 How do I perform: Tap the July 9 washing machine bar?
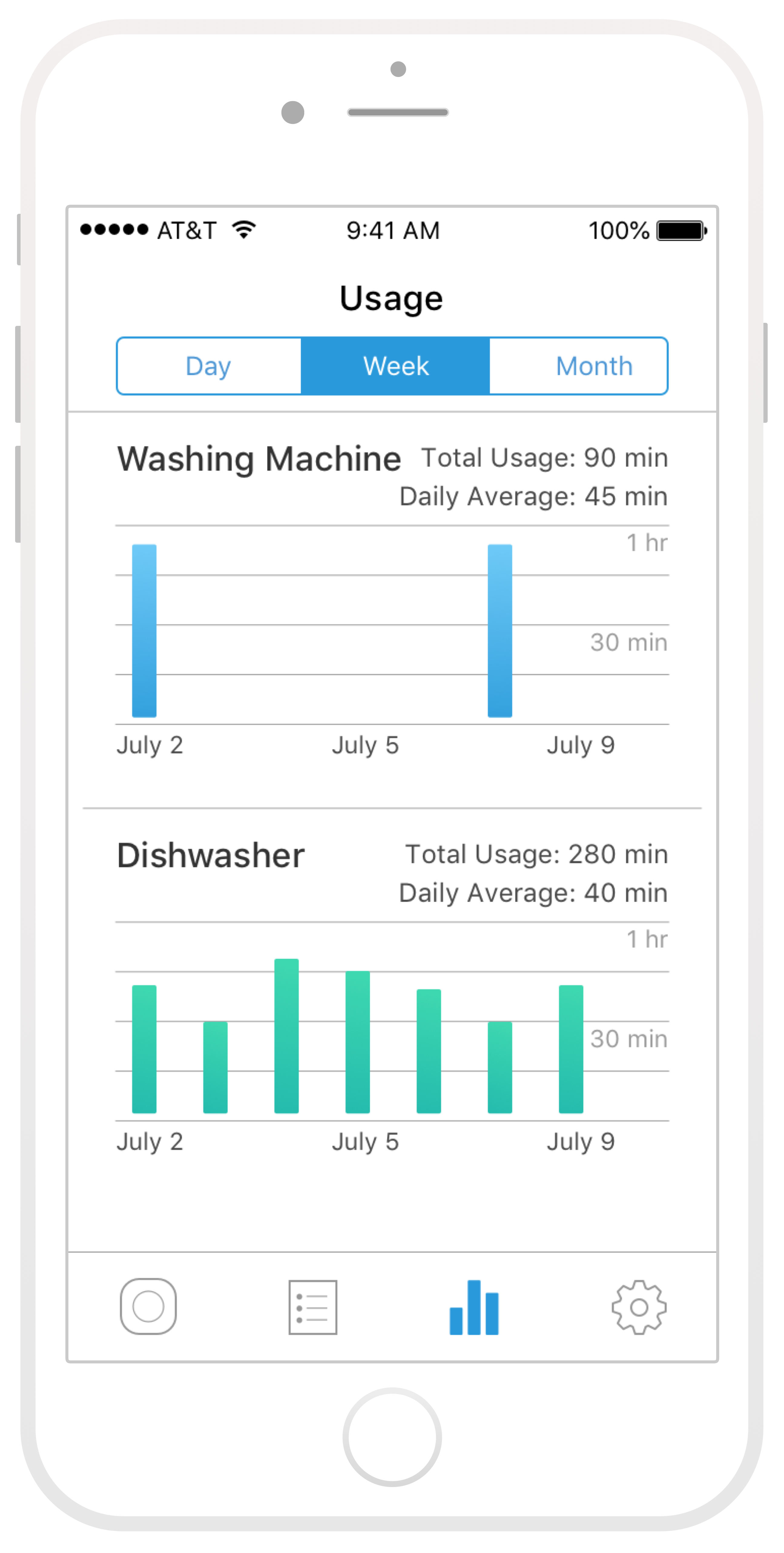500,630
